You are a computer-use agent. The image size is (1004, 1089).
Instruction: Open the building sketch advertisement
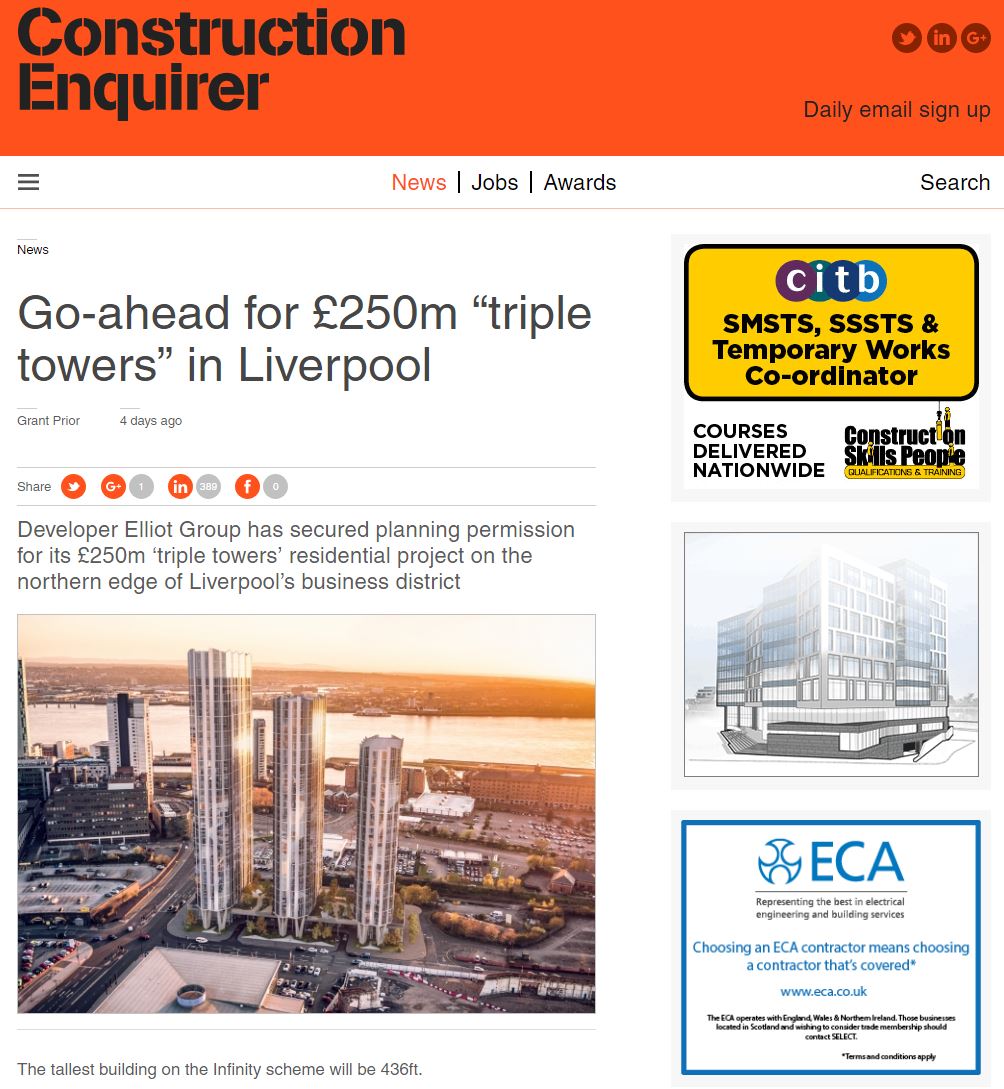[830, 654]
